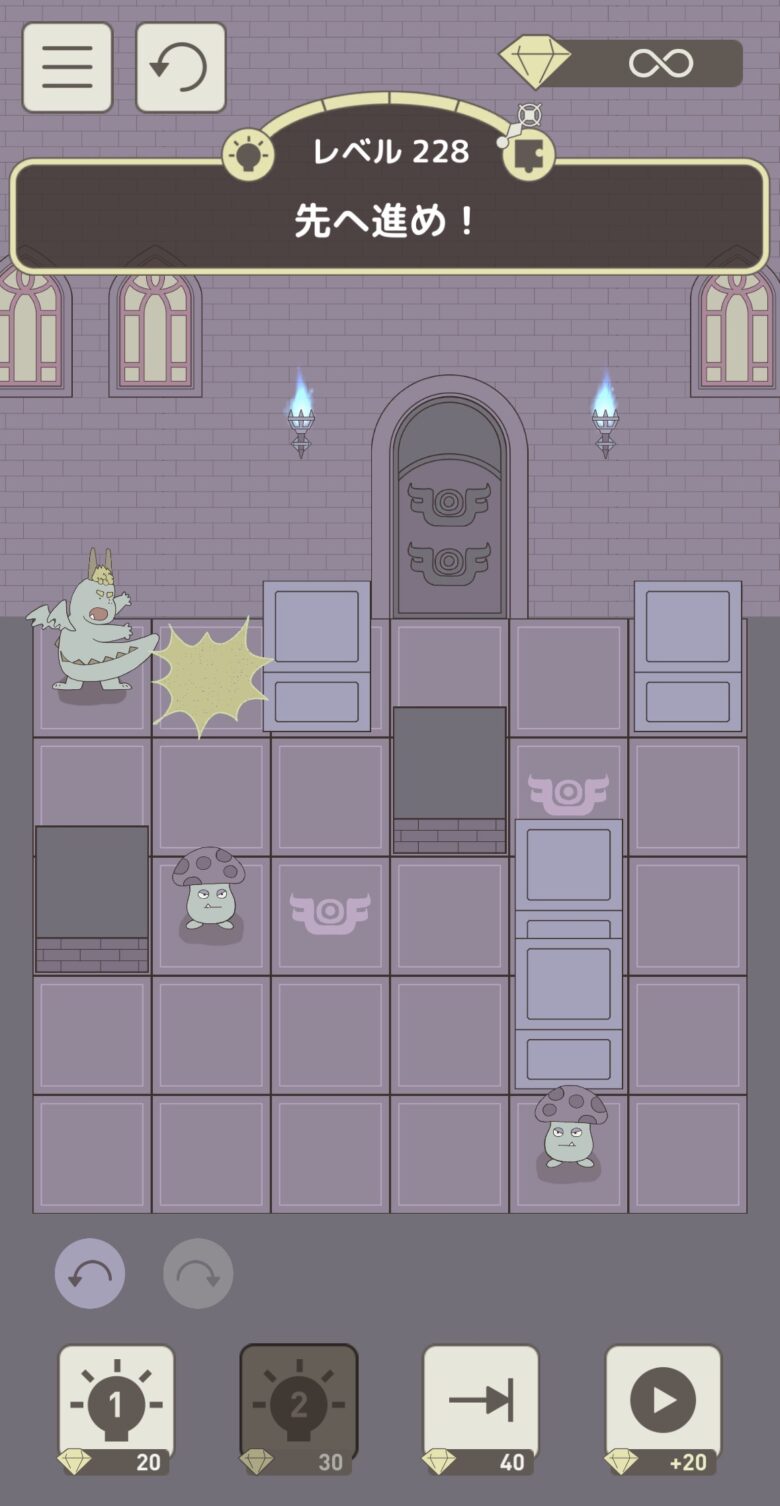
Task: Watch video for +20 gems
Action: (x=663, y=1410)
